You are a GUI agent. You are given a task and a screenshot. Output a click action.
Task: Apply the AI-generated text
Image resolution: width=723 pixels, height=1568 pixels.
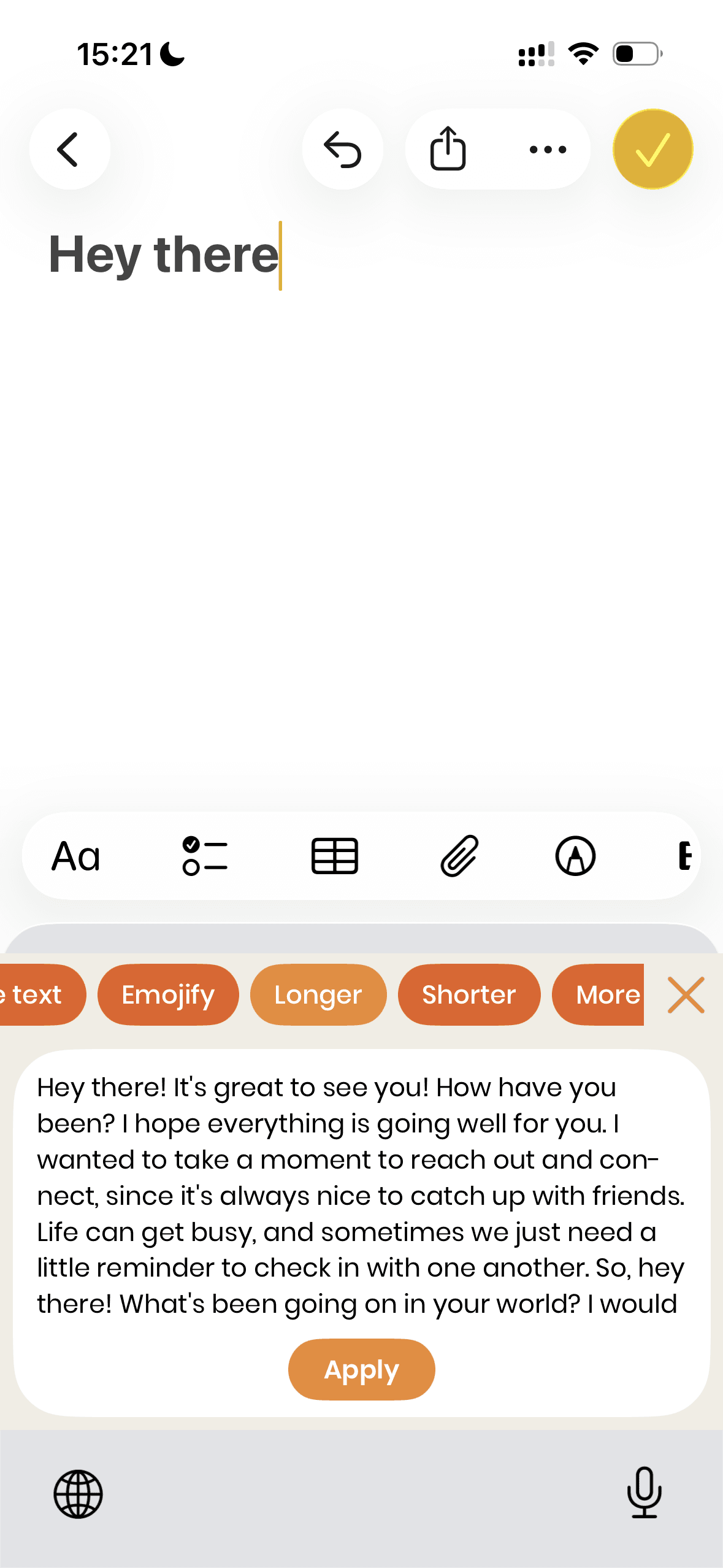click(x=361, y=1369)
